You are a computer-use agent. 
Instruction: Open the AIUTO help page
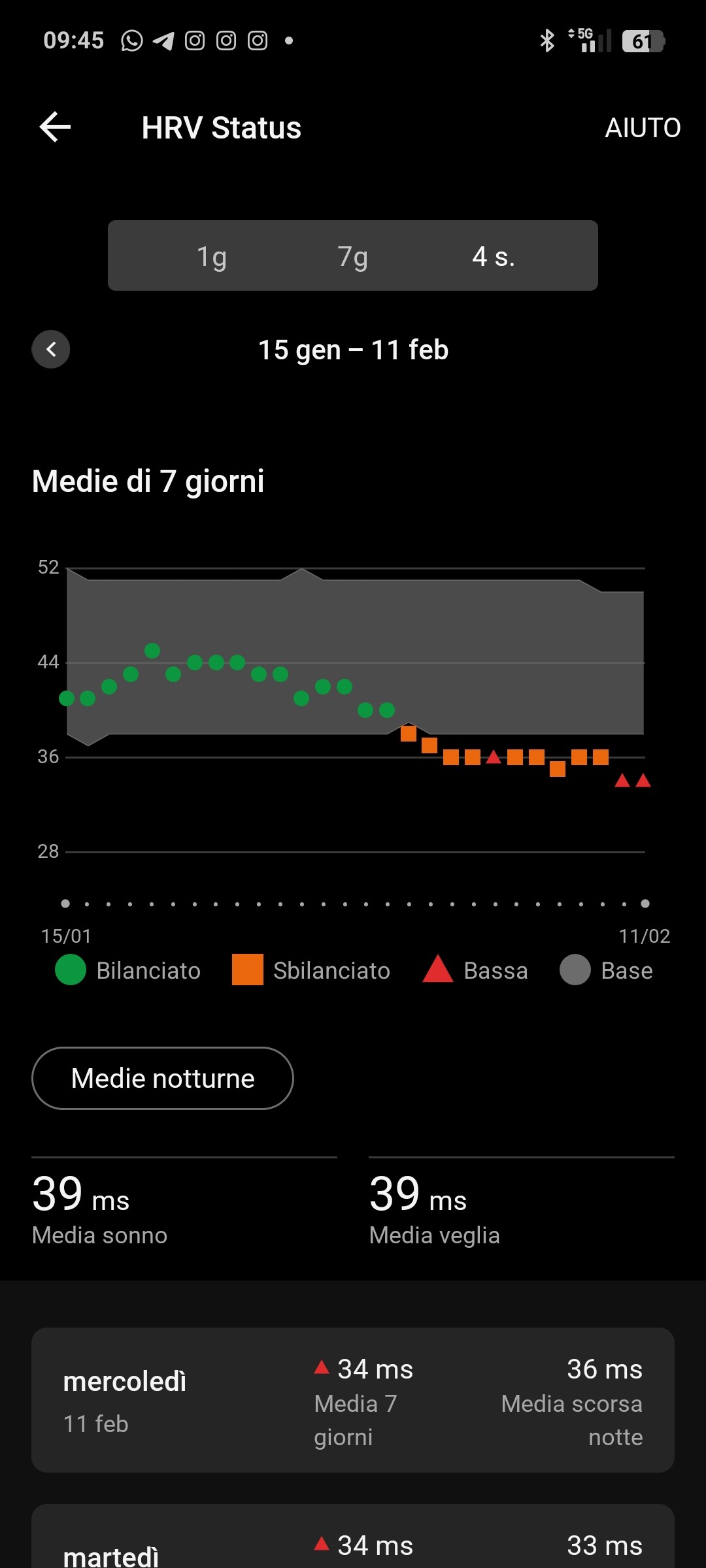pos(642,128)
